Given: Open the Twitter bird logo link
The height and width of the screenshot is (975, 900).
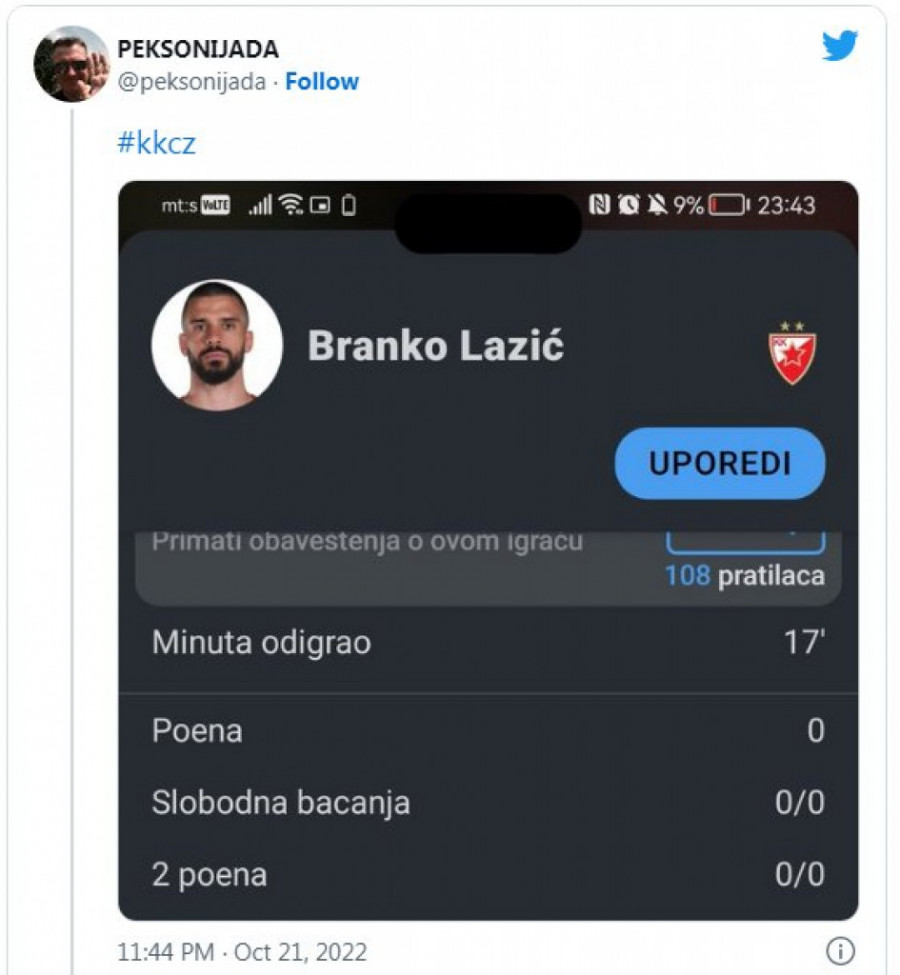Looking at the screenshot, I should (839, 47).
